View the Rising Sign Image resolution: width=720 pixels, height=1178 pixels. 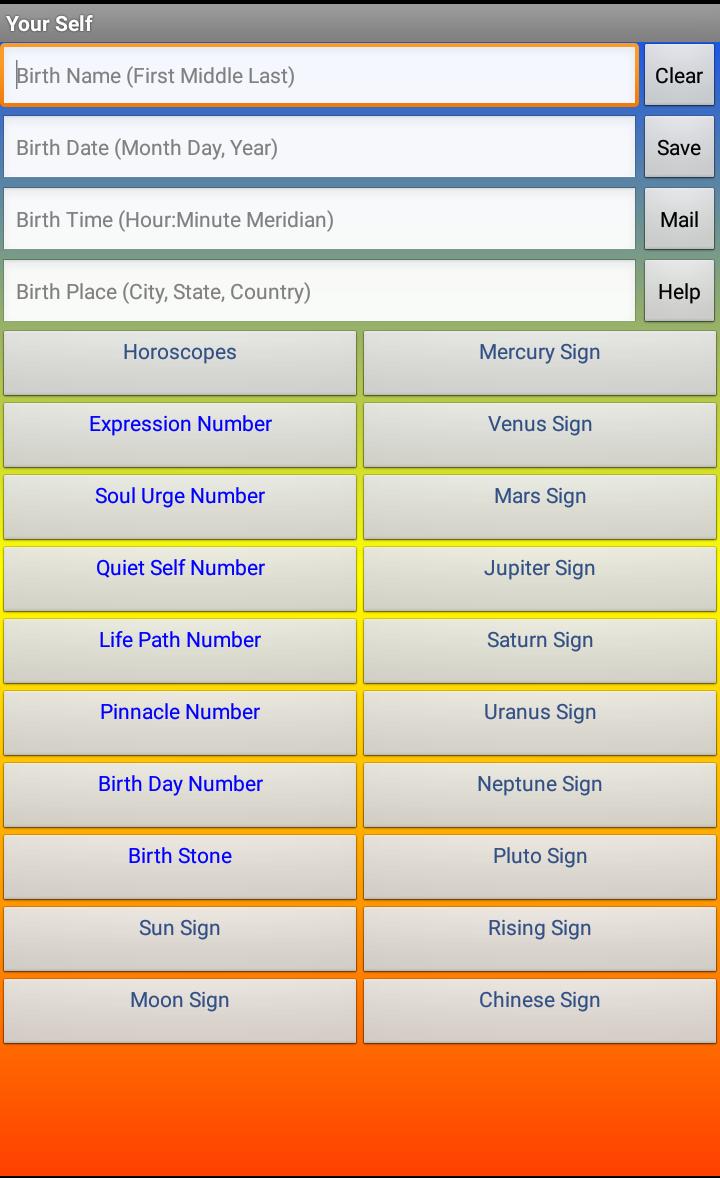click(540, 938)
